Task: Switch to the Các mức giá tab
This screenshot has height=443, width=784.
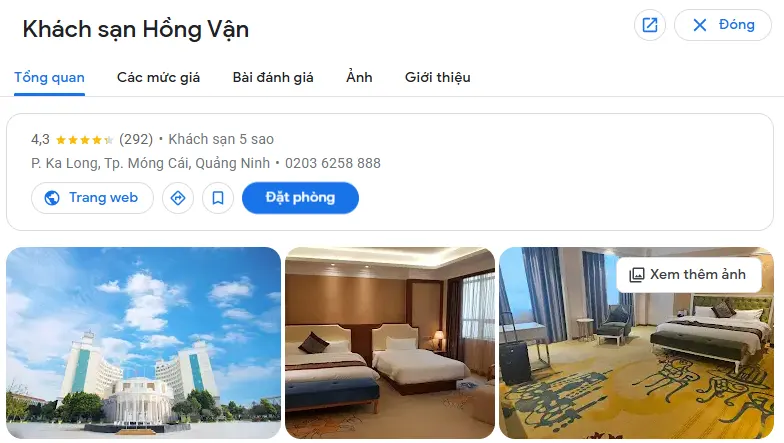Action: click(x=158, y=77)
